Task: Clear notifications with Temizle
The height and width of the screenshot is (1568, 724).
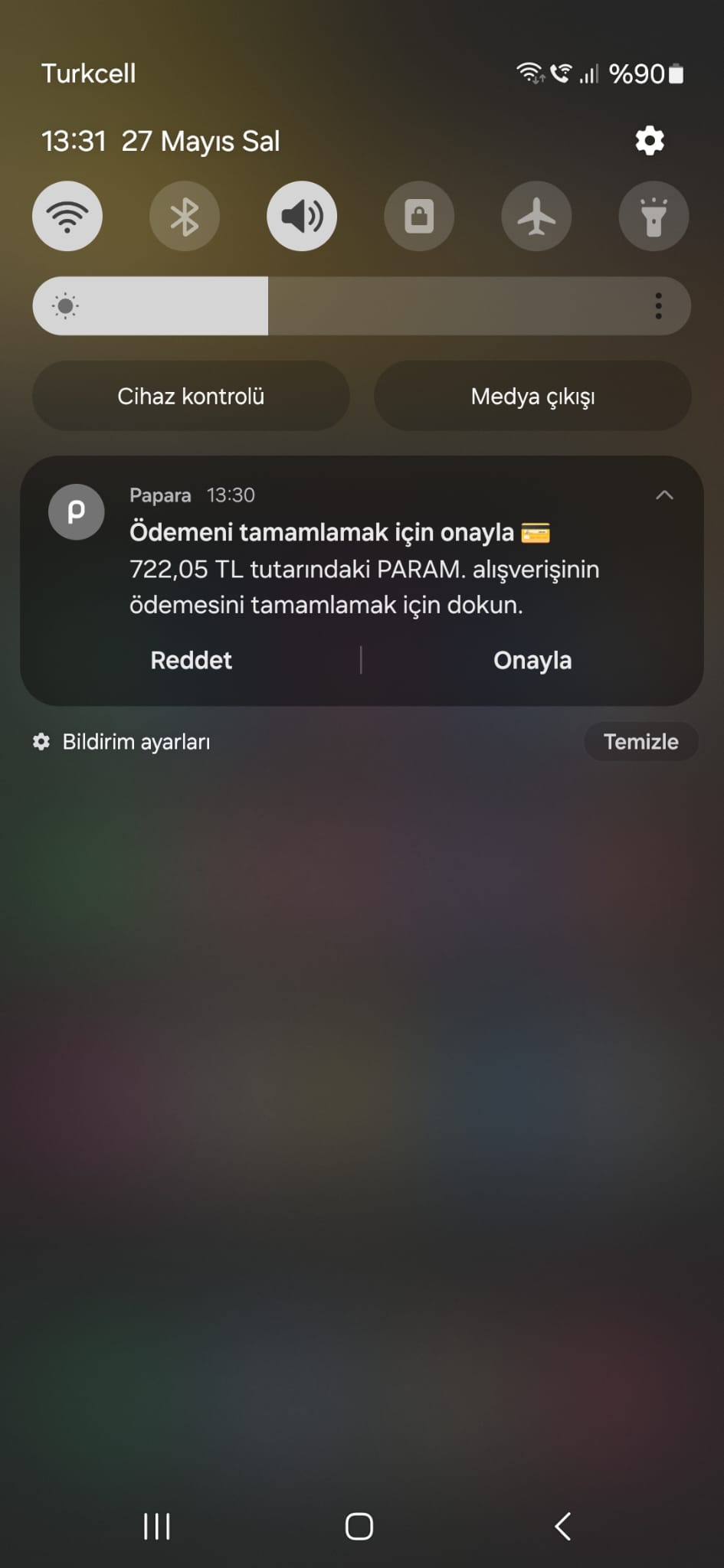Action: (640, 742)
